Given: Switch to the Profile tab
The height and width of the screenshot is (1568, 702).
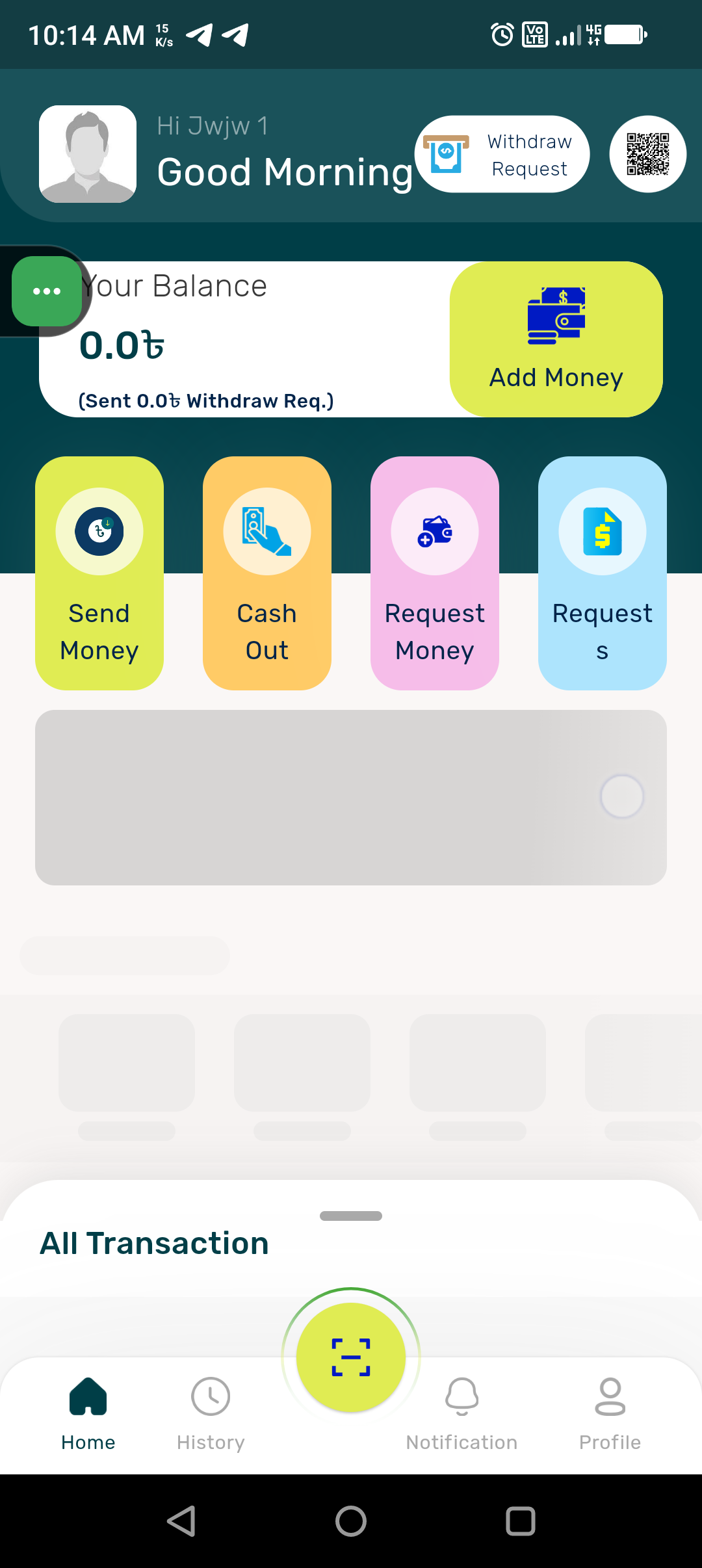Looking at the screenshot, I should coord(610,1412).
